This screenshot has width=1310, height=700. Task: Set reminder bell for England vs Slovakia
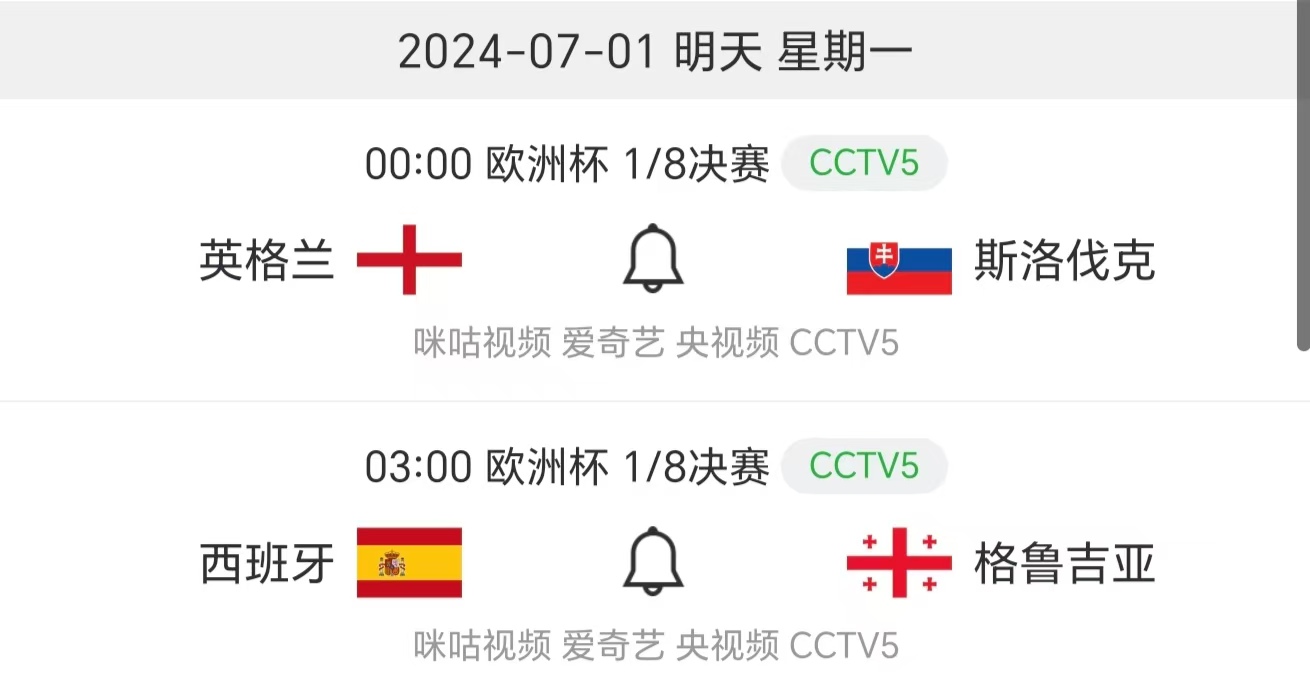pos(653,259)
